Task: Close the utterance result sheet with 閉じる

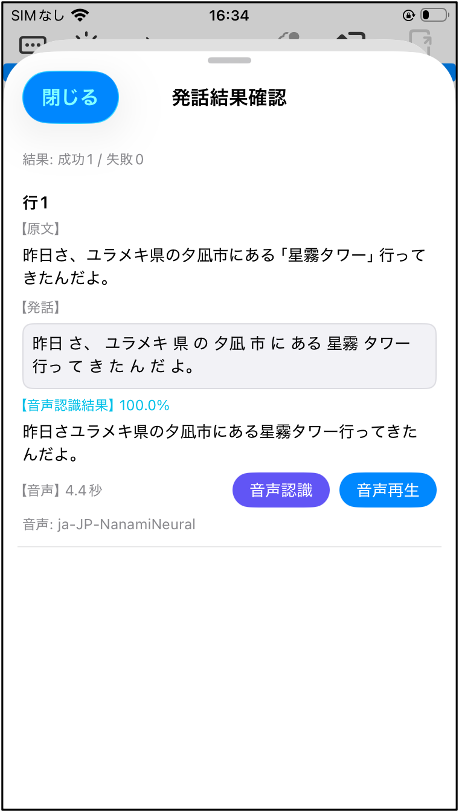Action: click(70, 97)
